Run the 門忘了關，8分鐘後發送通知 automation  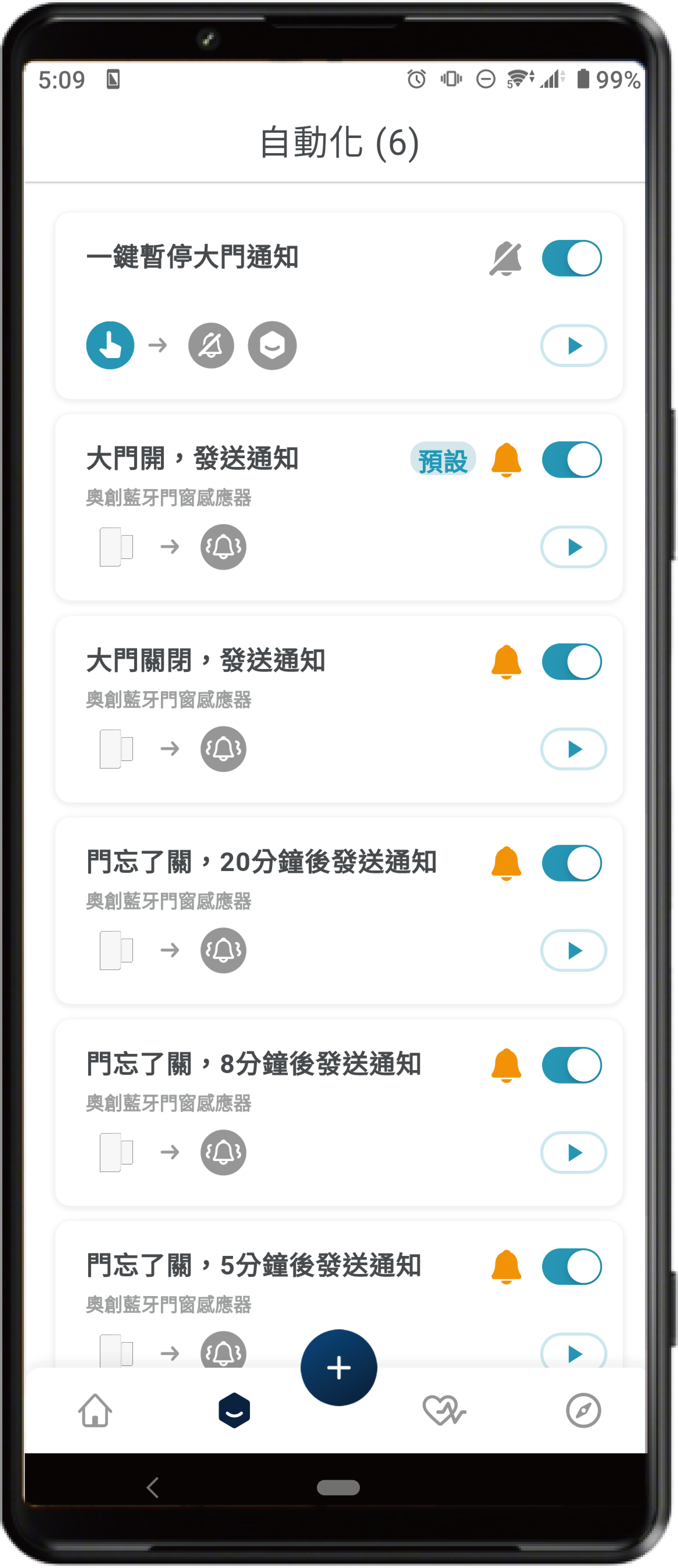click(x=573, y=1152)
